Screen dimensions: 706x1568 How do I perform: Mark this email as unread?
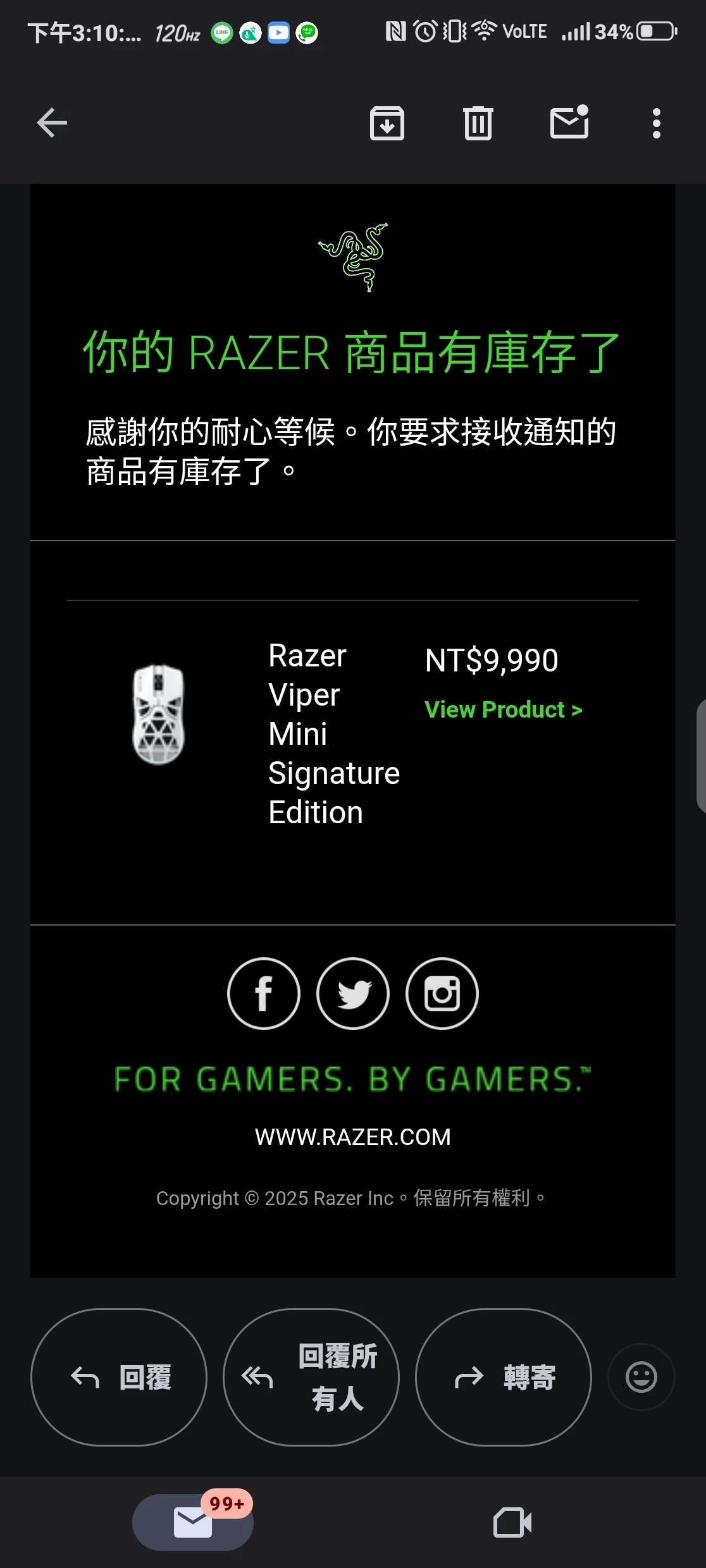click(569, 123)
